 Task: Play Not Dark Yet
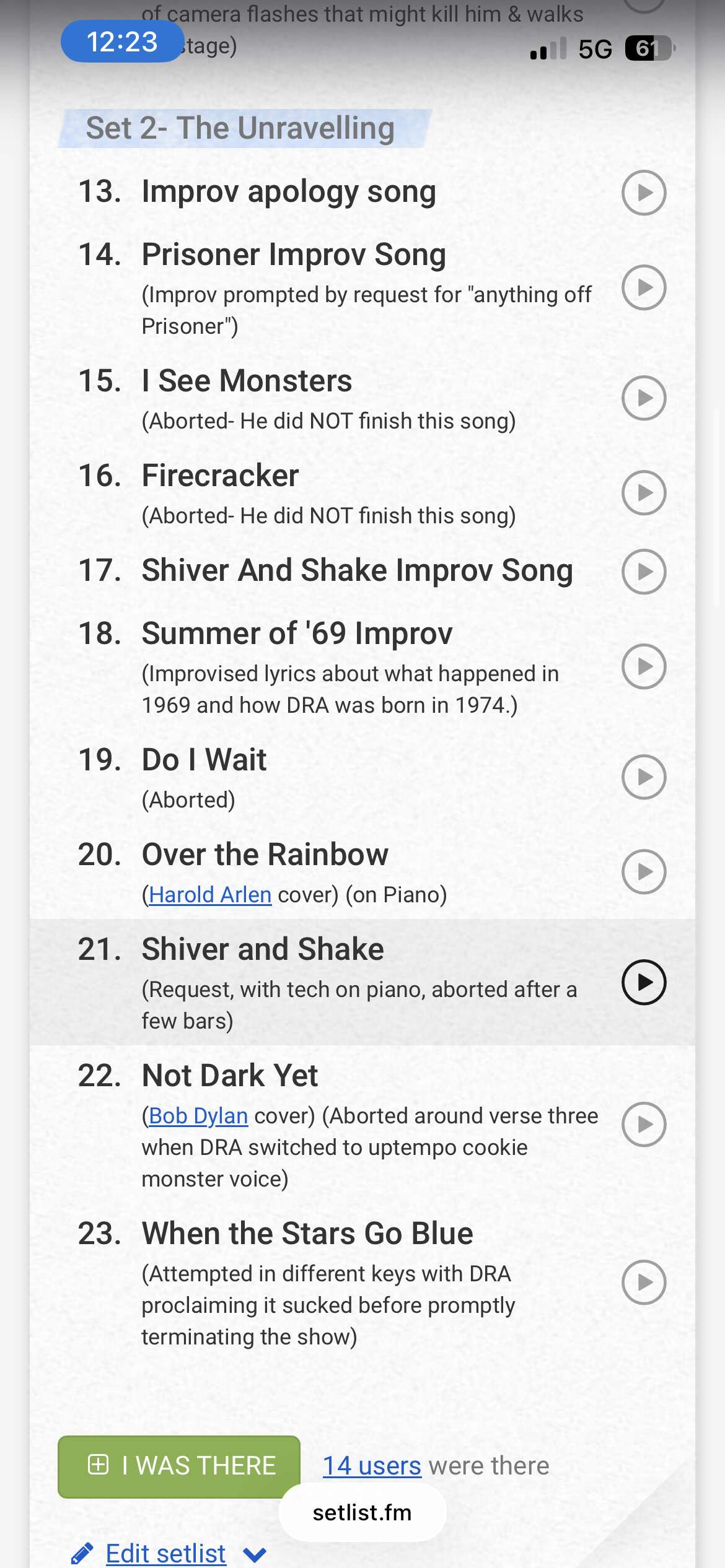tap(643, 1124)
